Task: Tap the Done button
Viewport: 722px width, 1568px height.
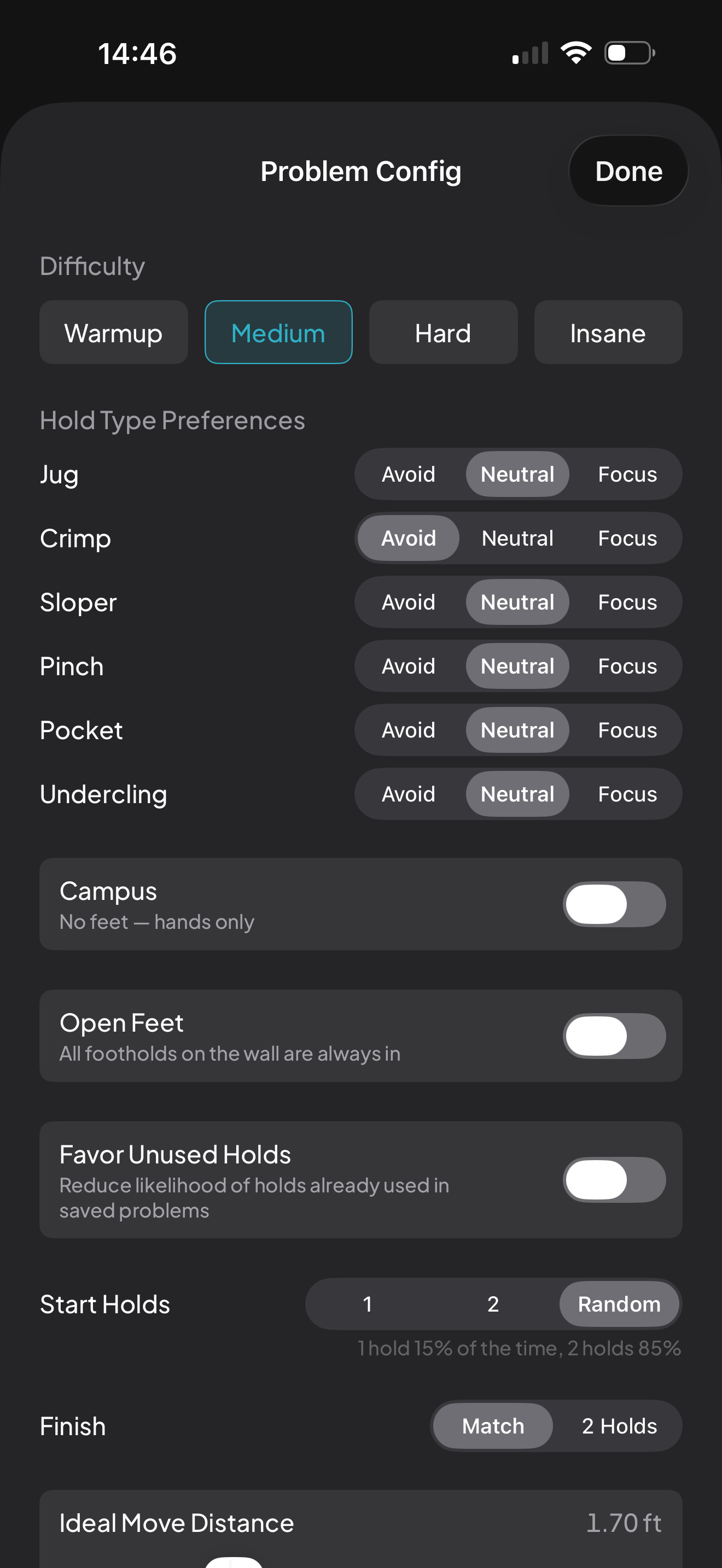Action: [627, 171]
